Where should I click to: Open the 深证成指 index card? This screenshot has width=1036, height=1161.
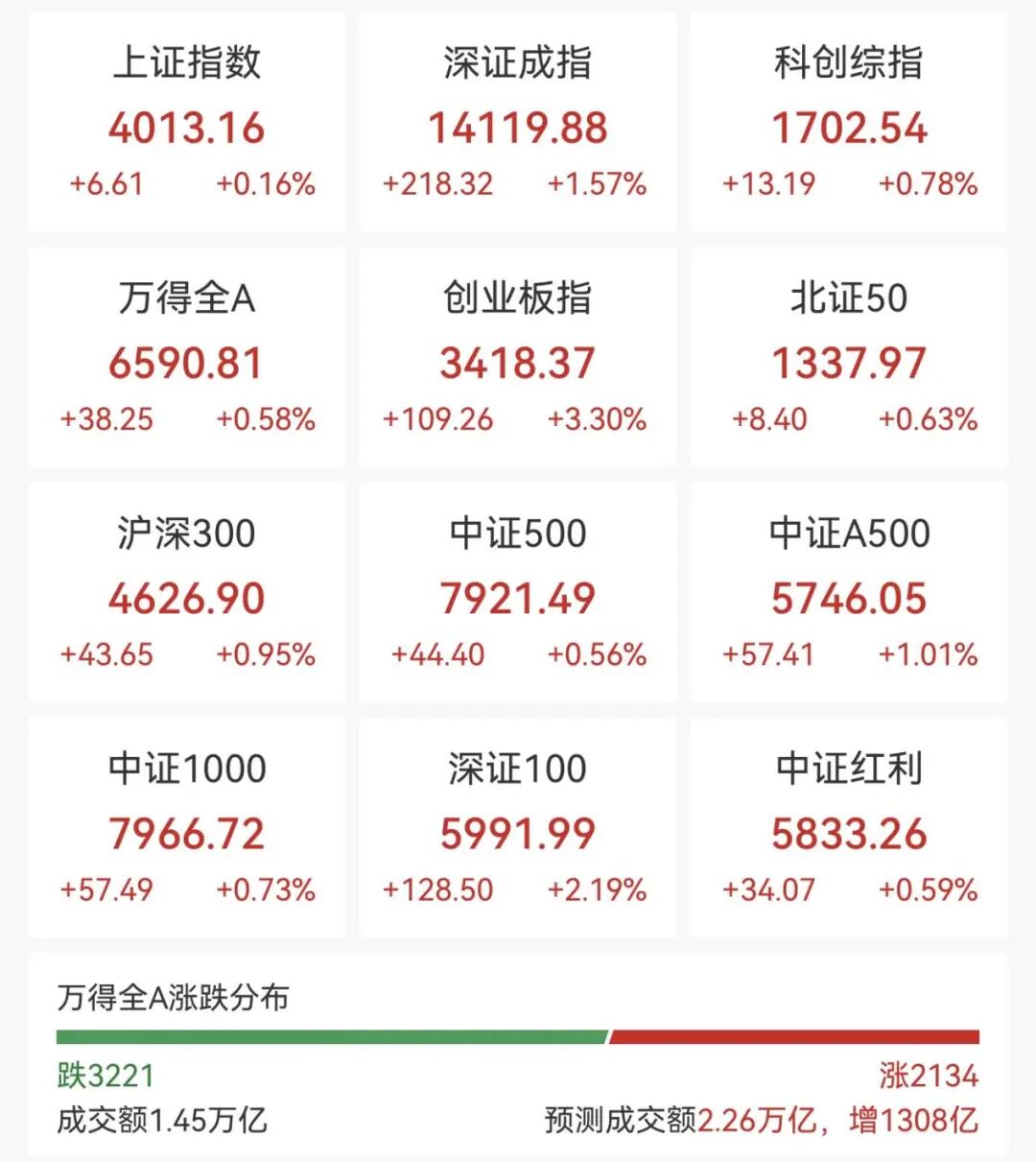pos(518,120)
